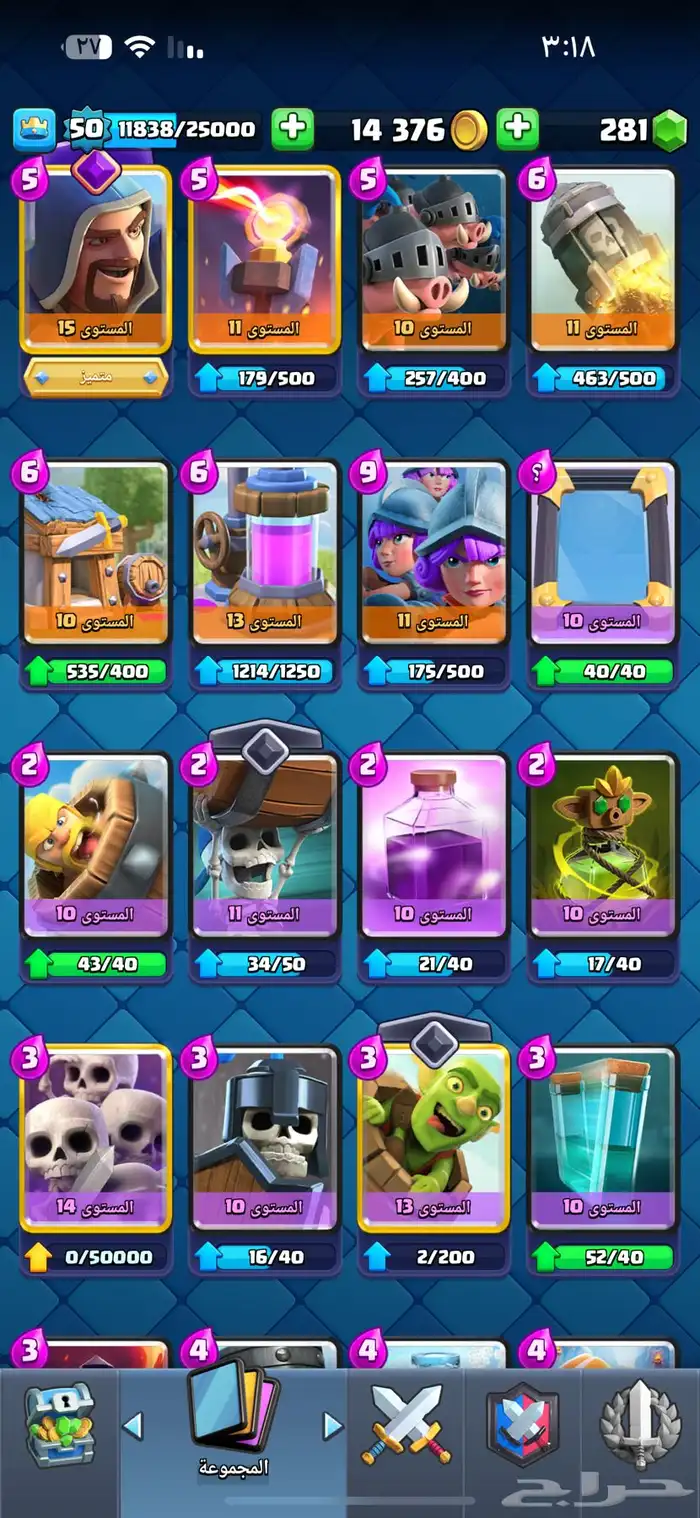This screenshot has height=1518, width=700.
Task: Select the Elixir Collector card
Action: (x=265, y=552)
